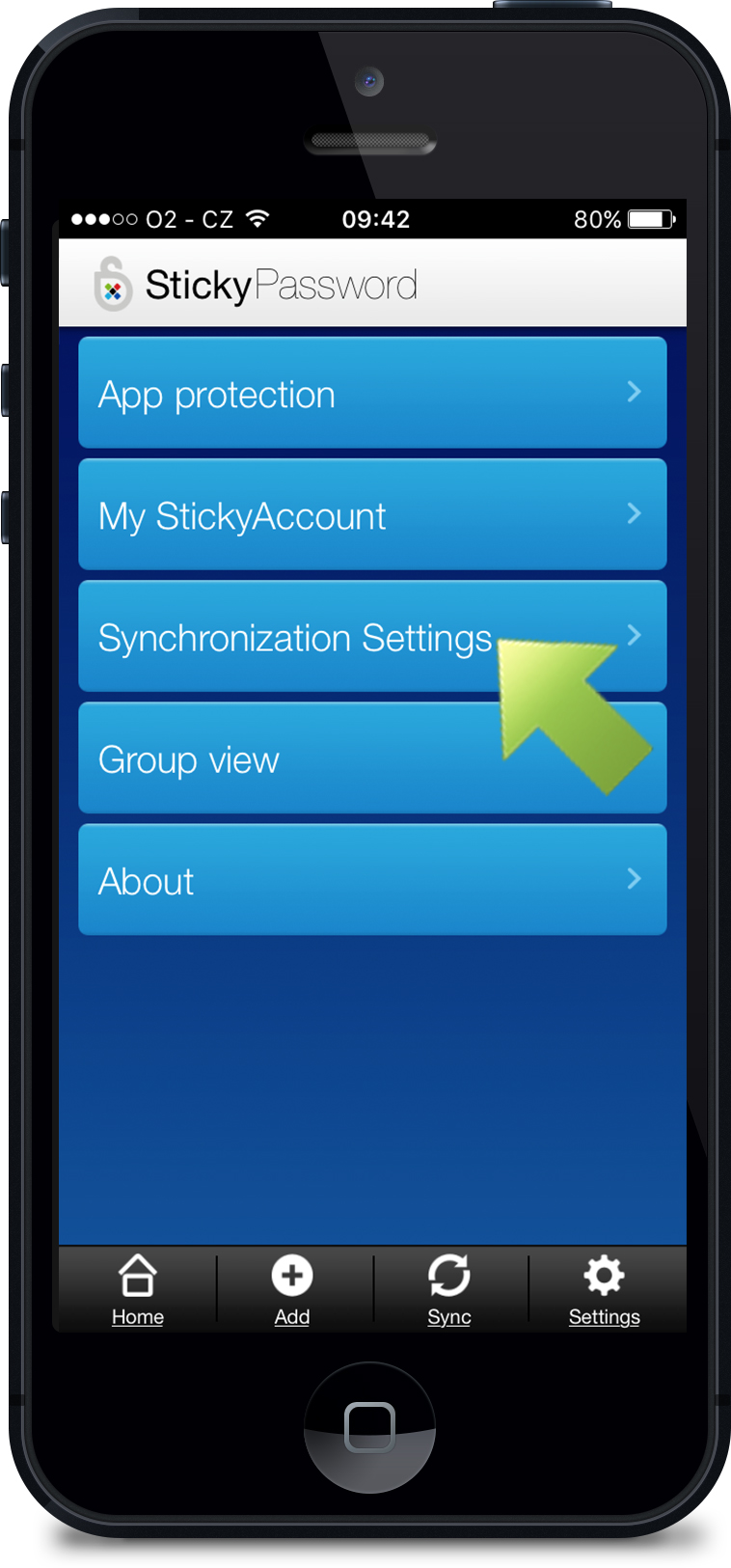Open the App protection settings
This screenshot has height=1568, width=731.
coord(372,393)
